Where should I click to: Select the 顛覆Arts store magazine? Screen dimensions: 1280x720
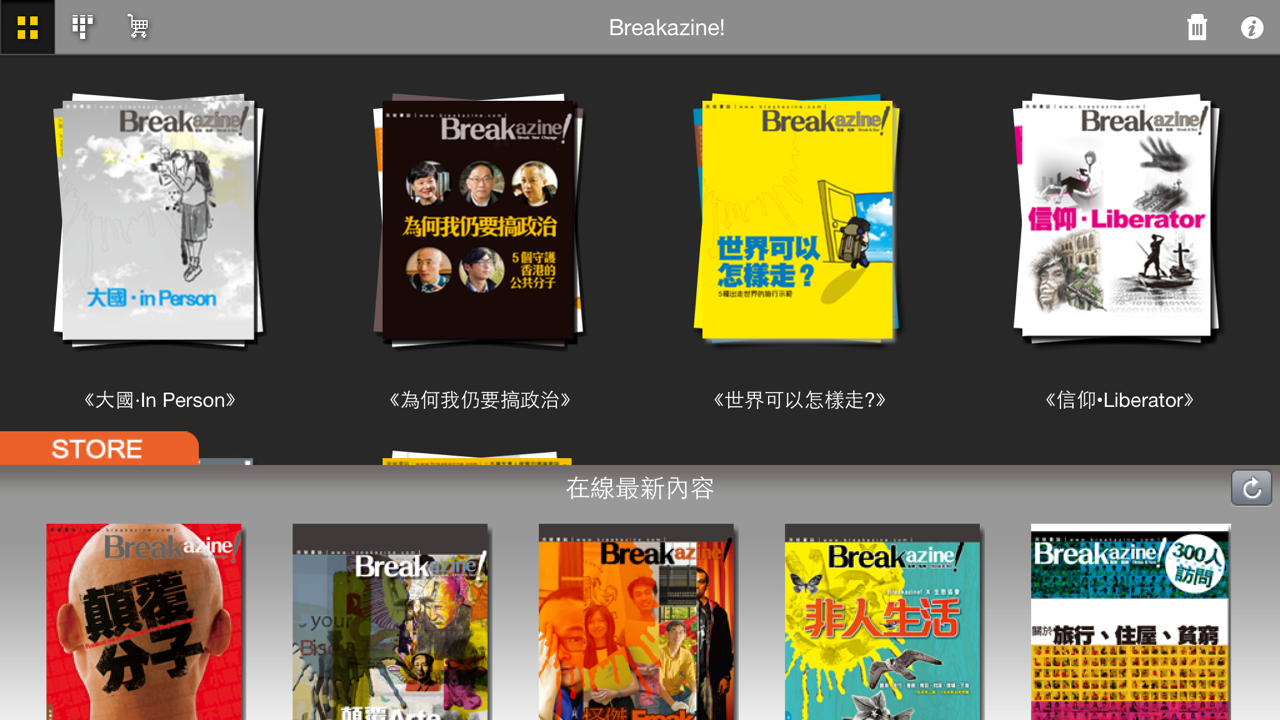click(x=390, y=620)
